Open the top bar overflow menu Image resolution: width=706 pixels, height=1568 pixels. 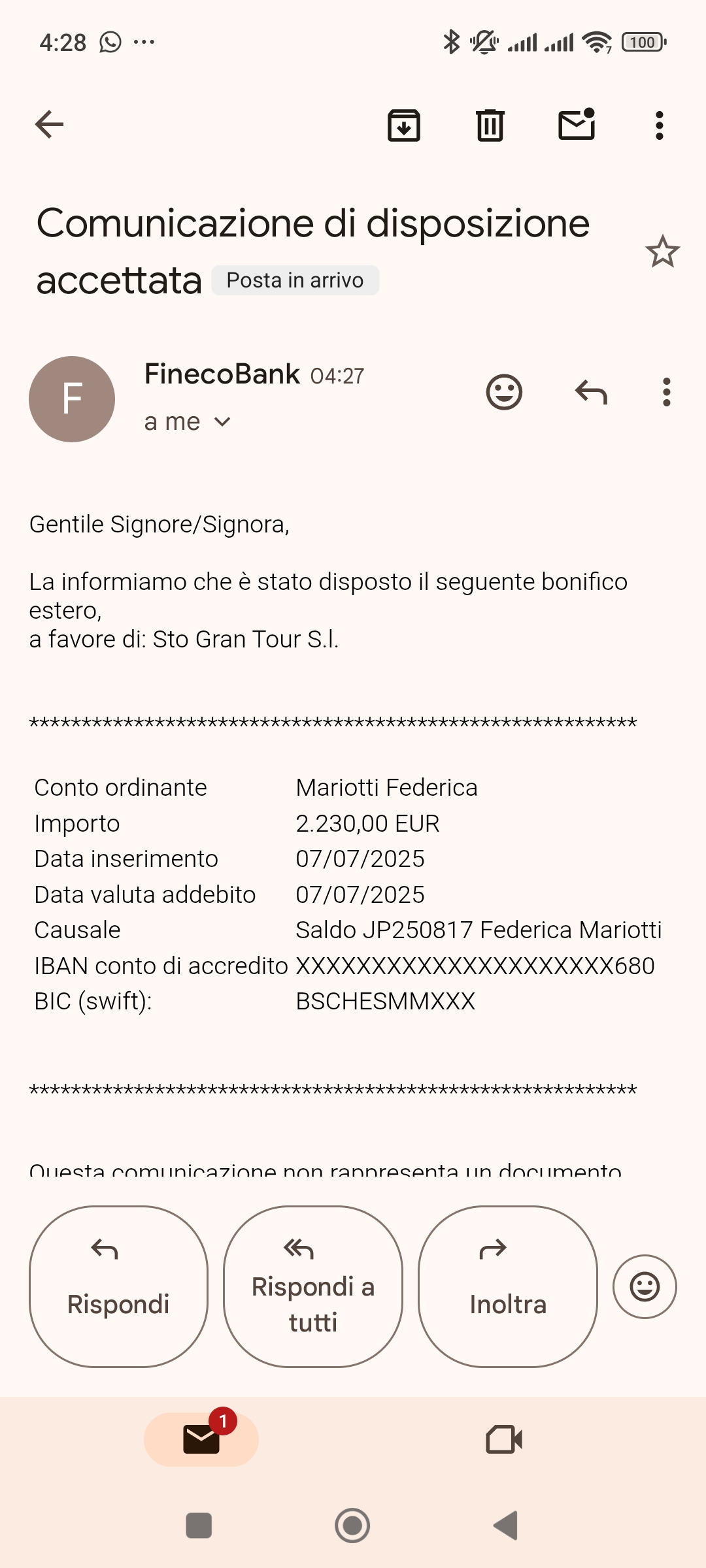pyautogui.click(x=660, y=125)
